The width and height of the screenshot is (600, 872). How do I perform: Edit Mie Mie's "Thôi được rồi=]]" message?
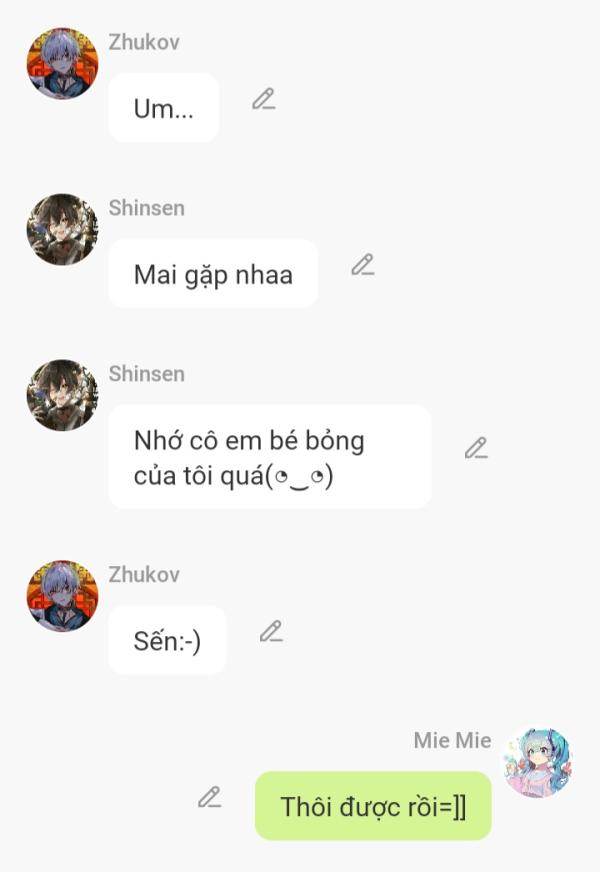(x=209, y=797)
